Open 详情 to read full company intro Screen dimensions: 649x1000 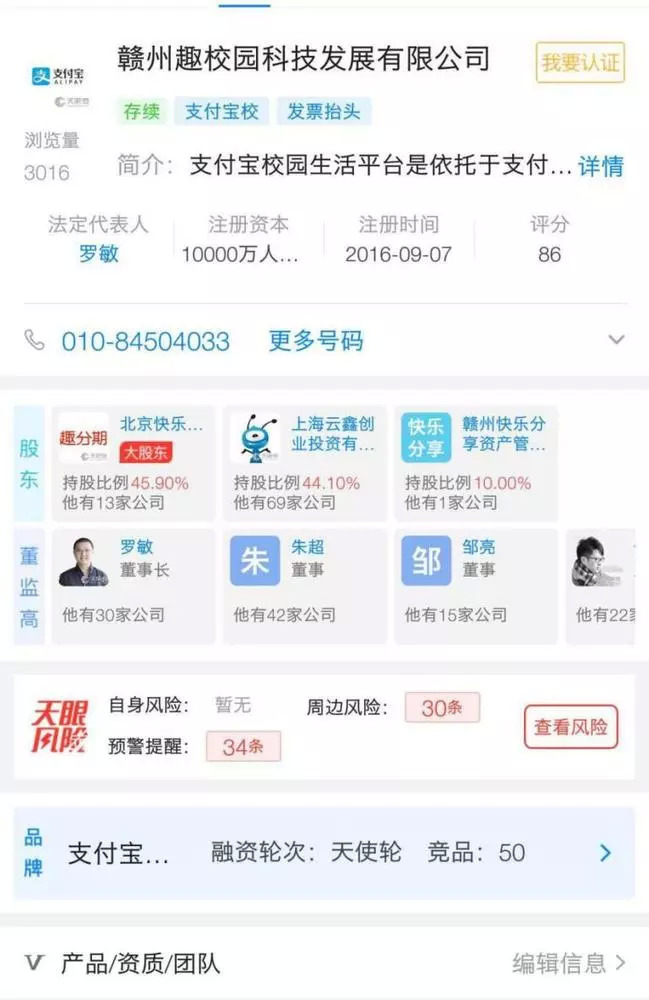click(x=601, y=166)
